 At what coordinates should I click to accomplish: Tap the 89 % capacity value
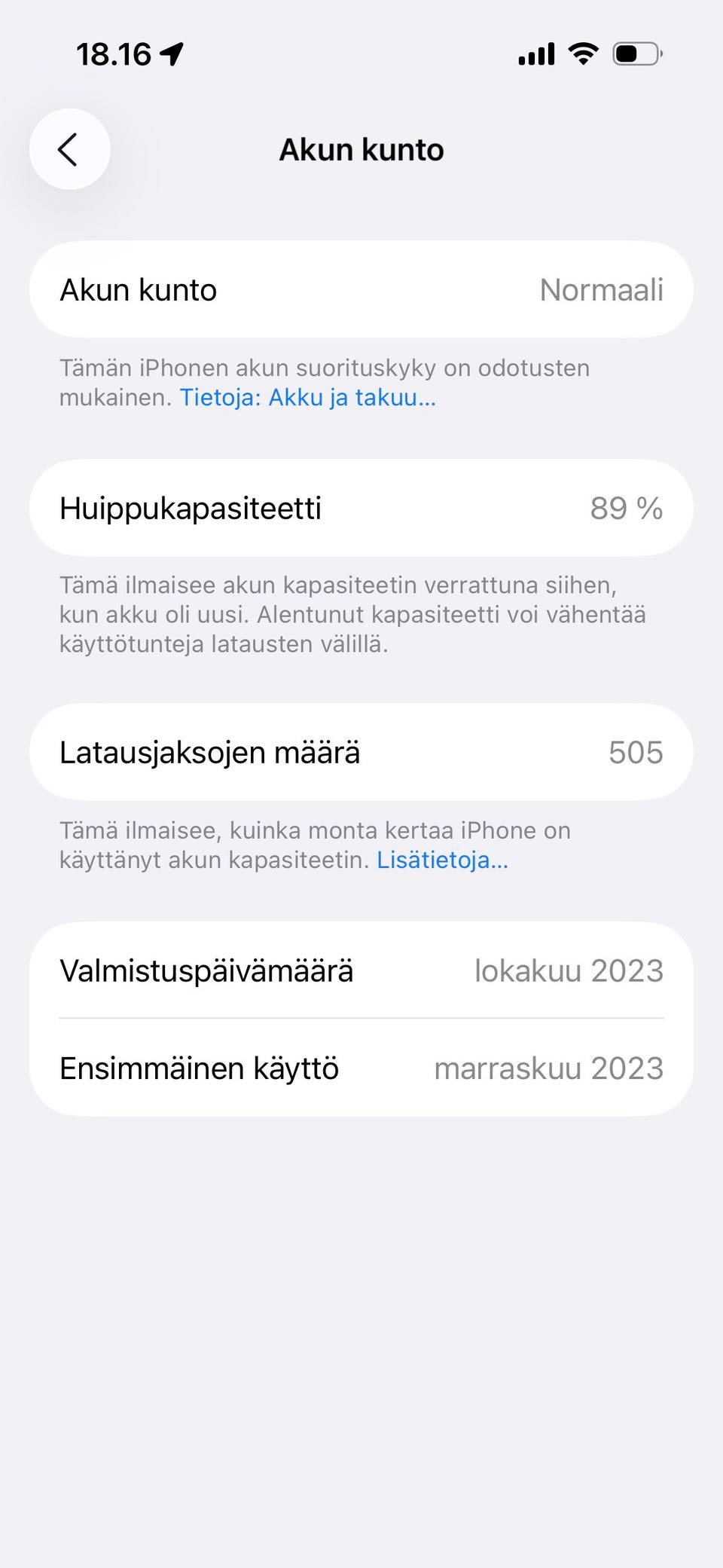(627, 509)
